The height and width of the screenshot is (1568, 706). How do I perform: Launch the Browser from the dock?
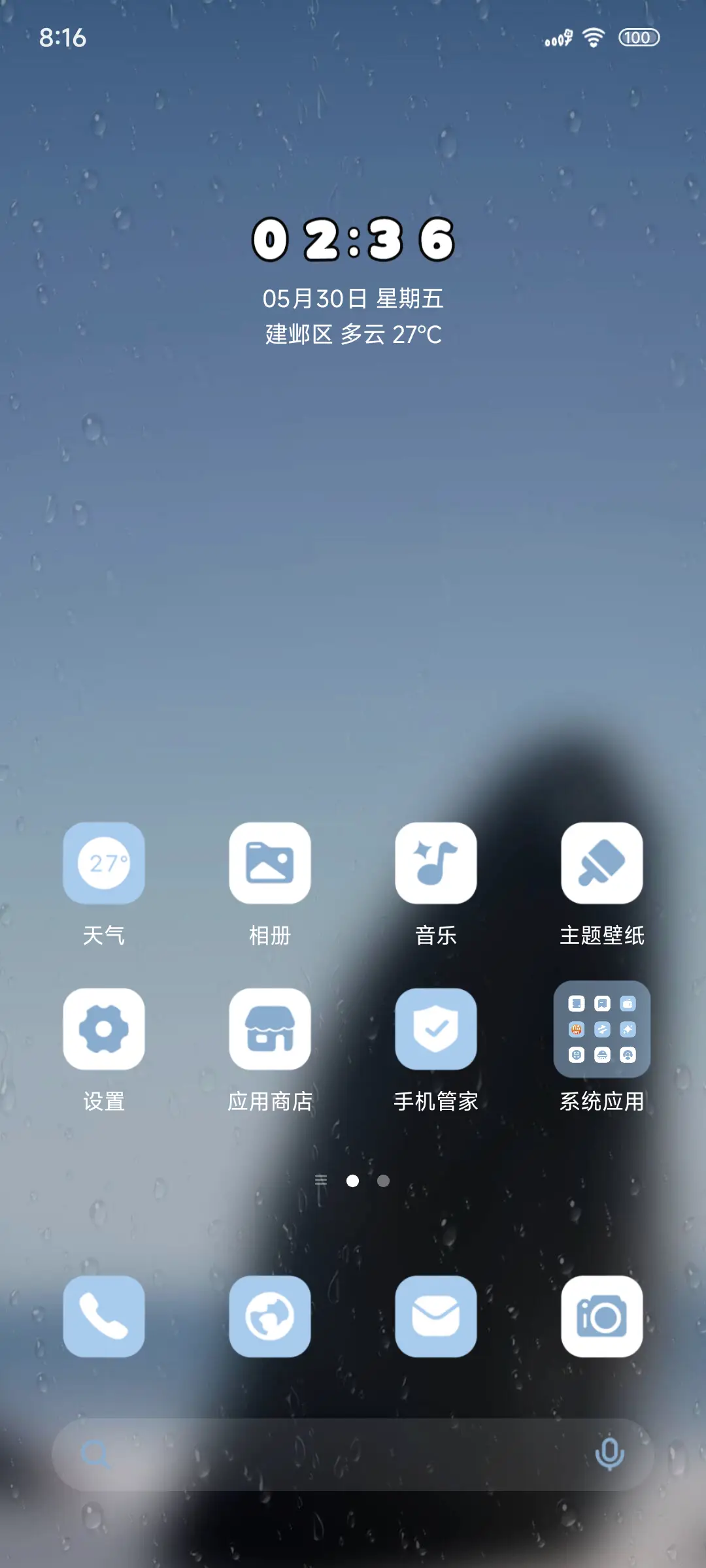coord(270,1317)
